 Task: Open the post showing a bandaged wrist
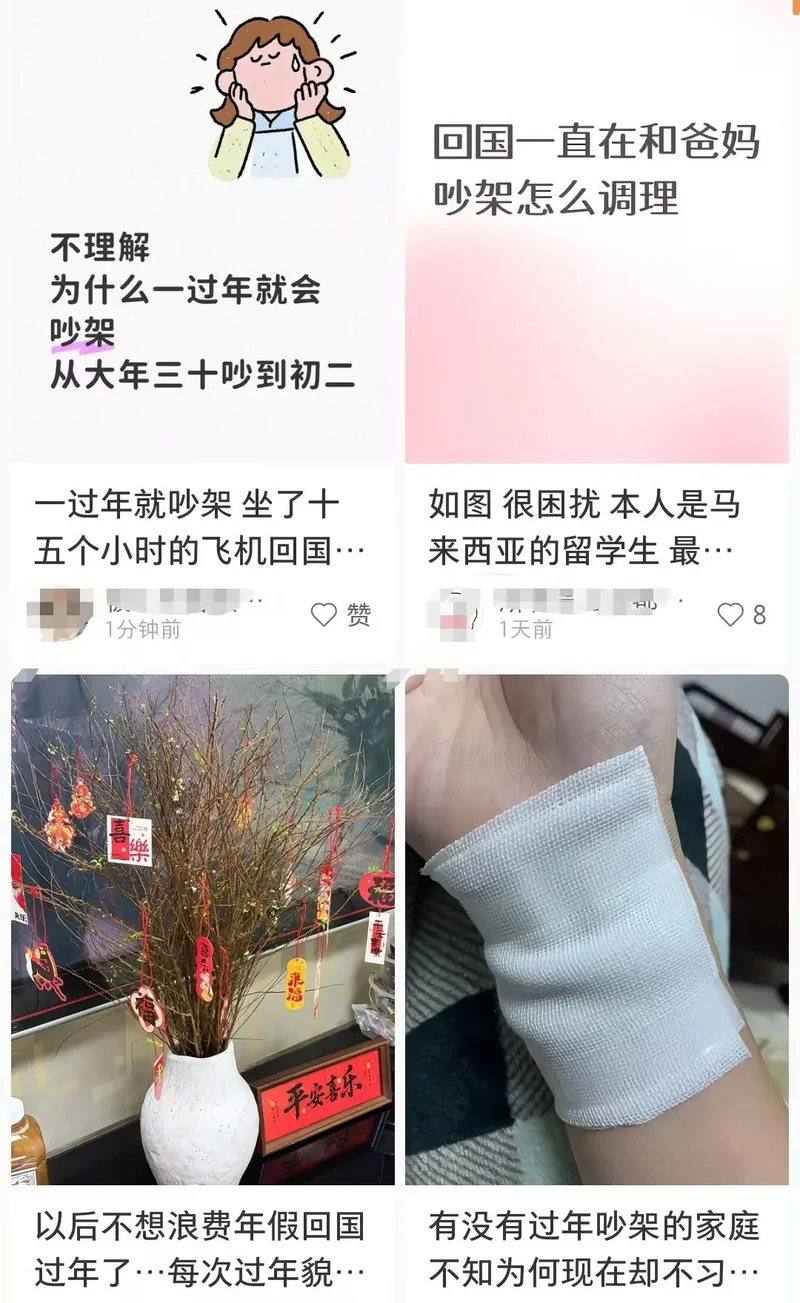[x=596, y=930]
